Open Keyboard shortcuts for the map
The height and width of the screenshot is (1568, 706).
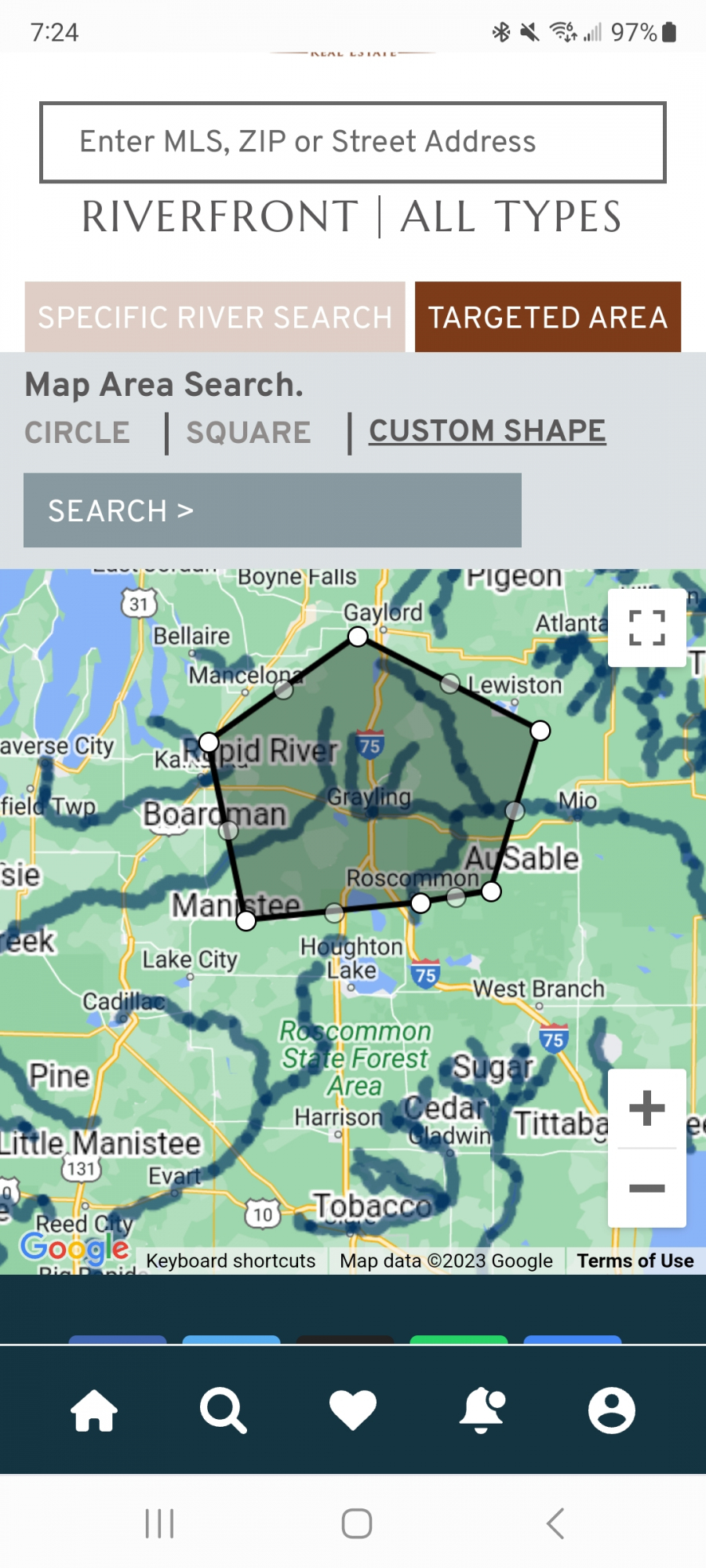pos(231,1261)
